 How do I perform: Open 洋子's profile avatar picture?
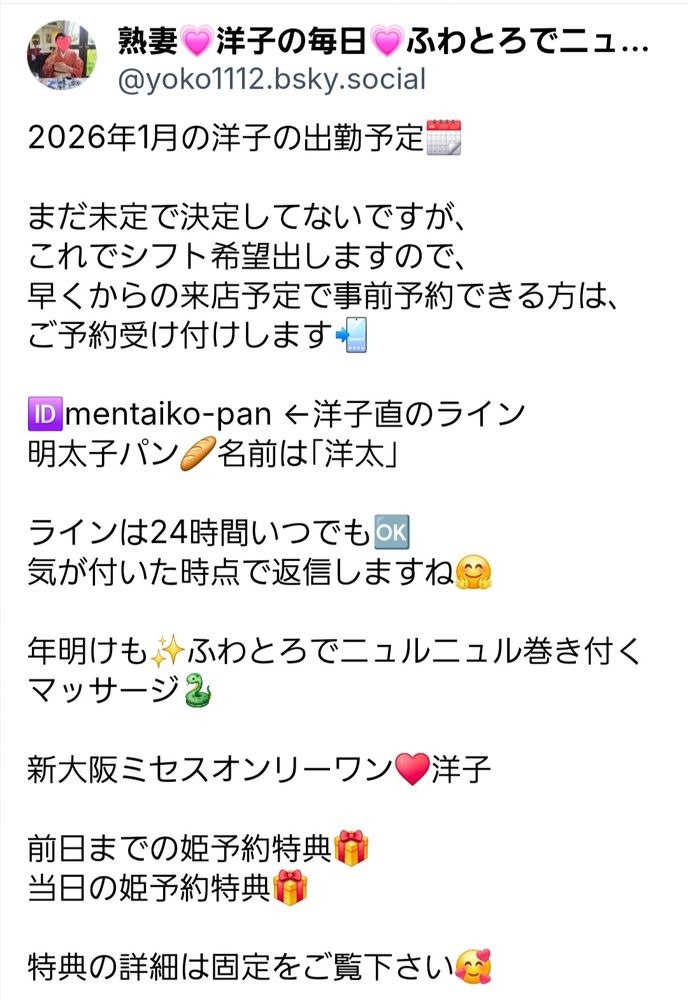click(62, 56)
